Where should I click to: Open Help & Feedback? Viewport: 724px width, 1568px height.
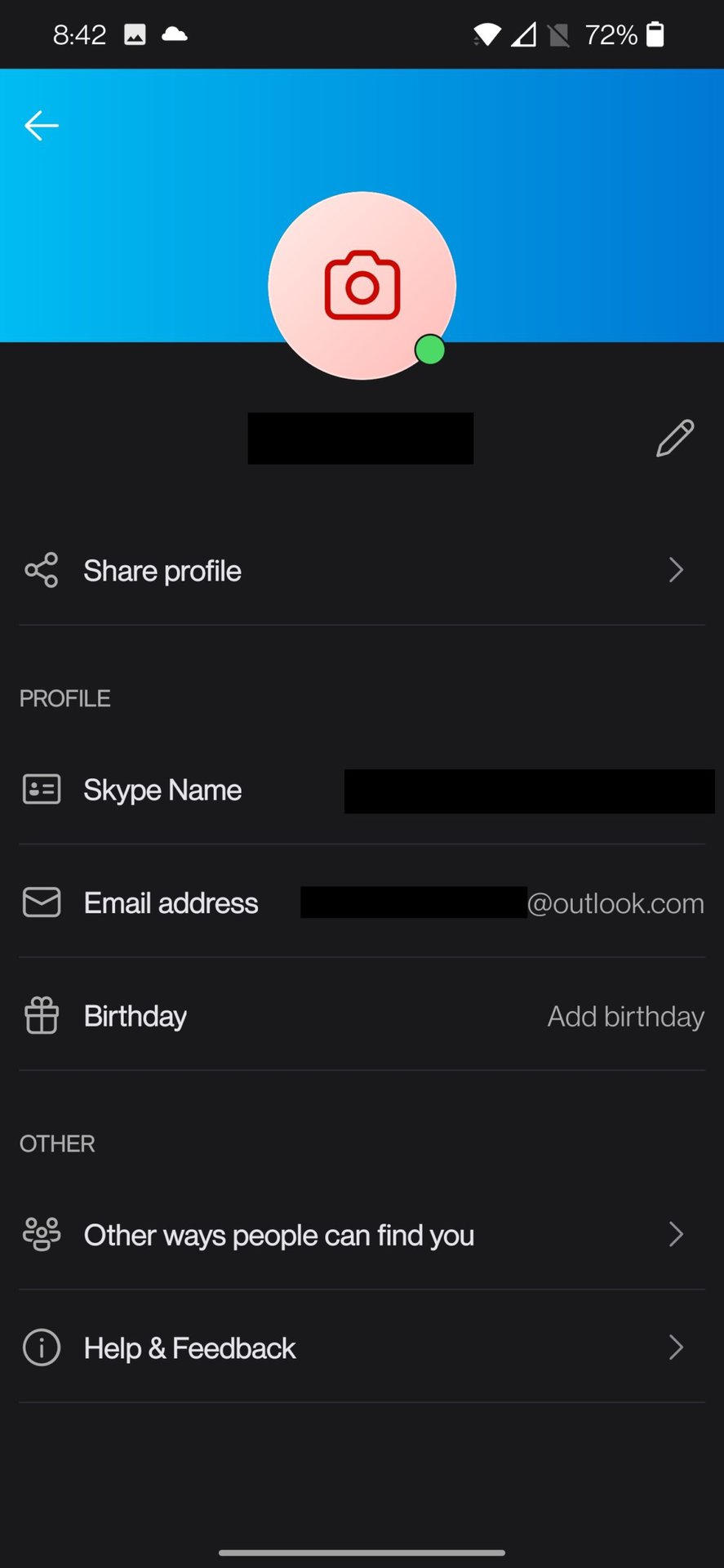(362, 1347)
